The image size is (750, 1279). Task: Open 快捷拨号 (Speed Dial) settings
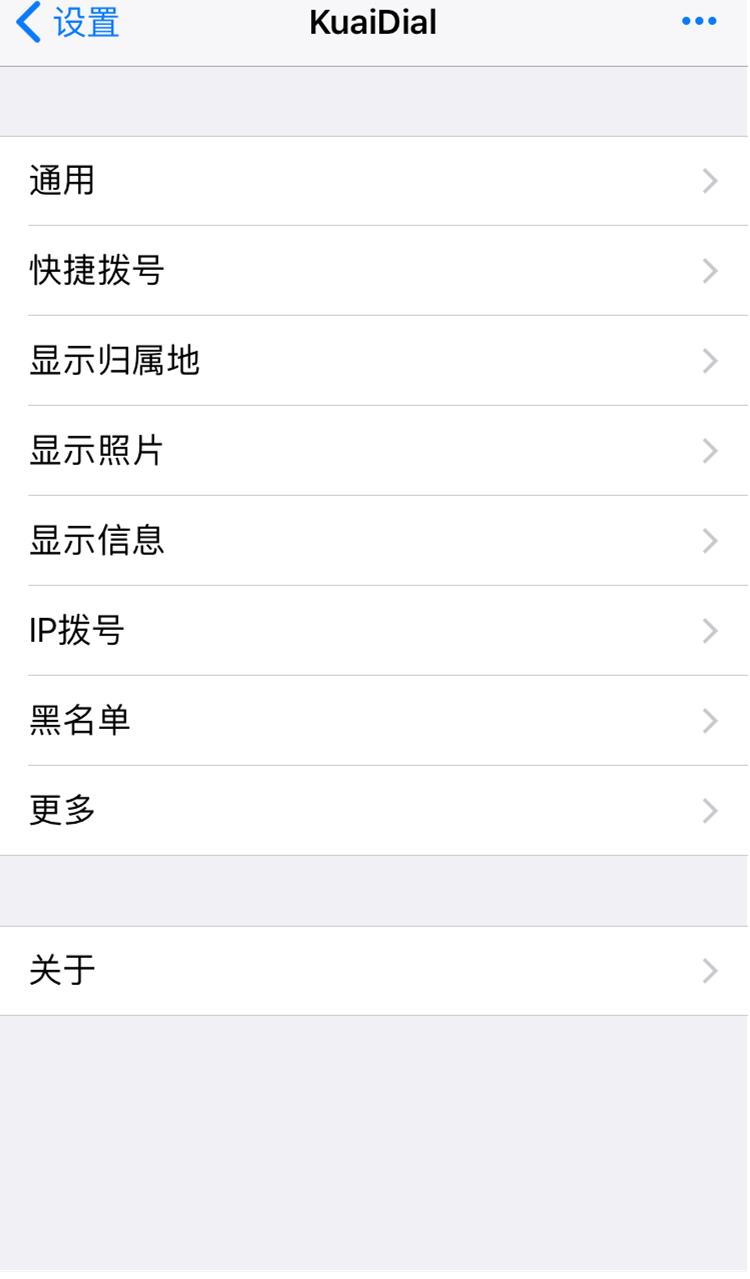tap(375, 271)
